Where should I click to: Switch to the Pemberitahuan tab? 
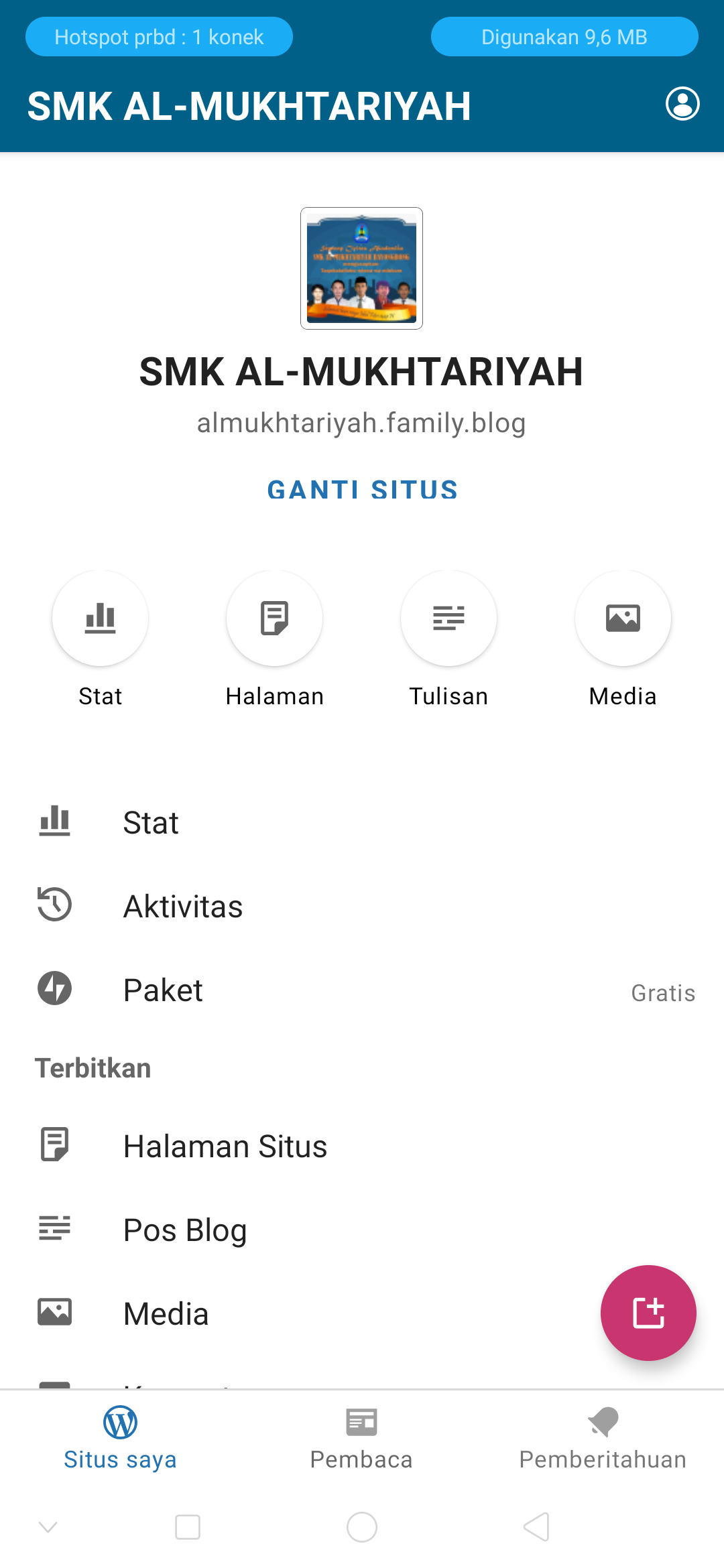[603, 1438]
